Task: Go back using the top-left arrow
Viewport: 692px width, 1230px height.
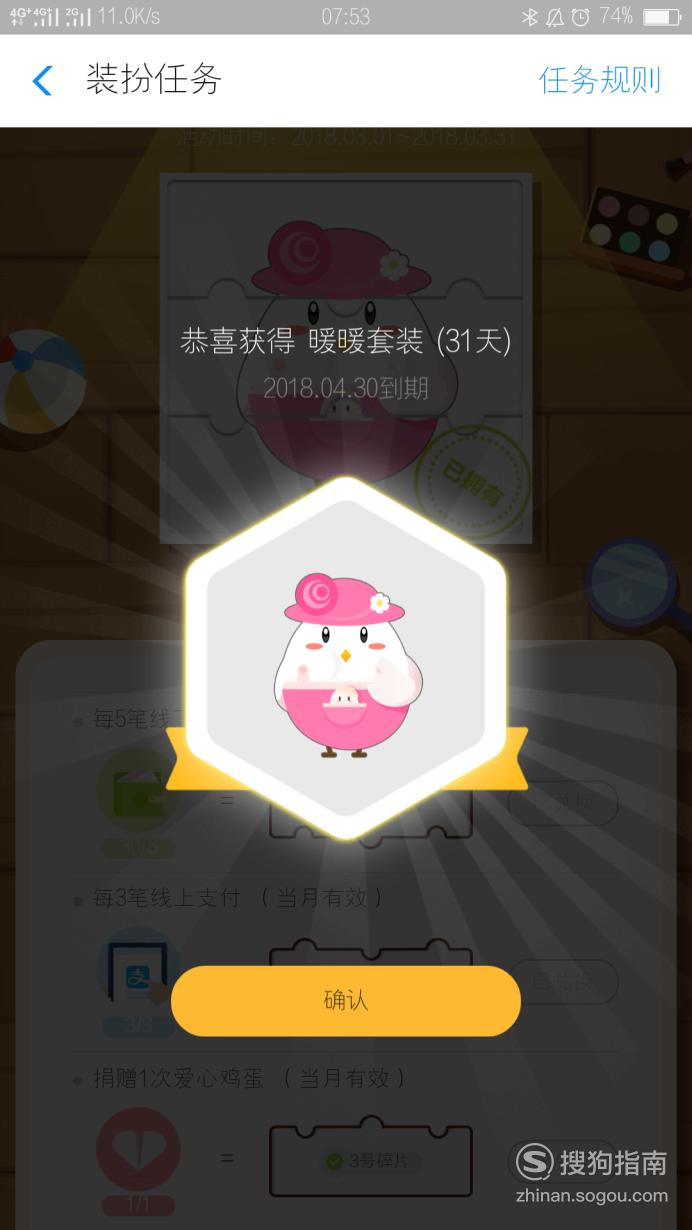Action: [42, 80]
